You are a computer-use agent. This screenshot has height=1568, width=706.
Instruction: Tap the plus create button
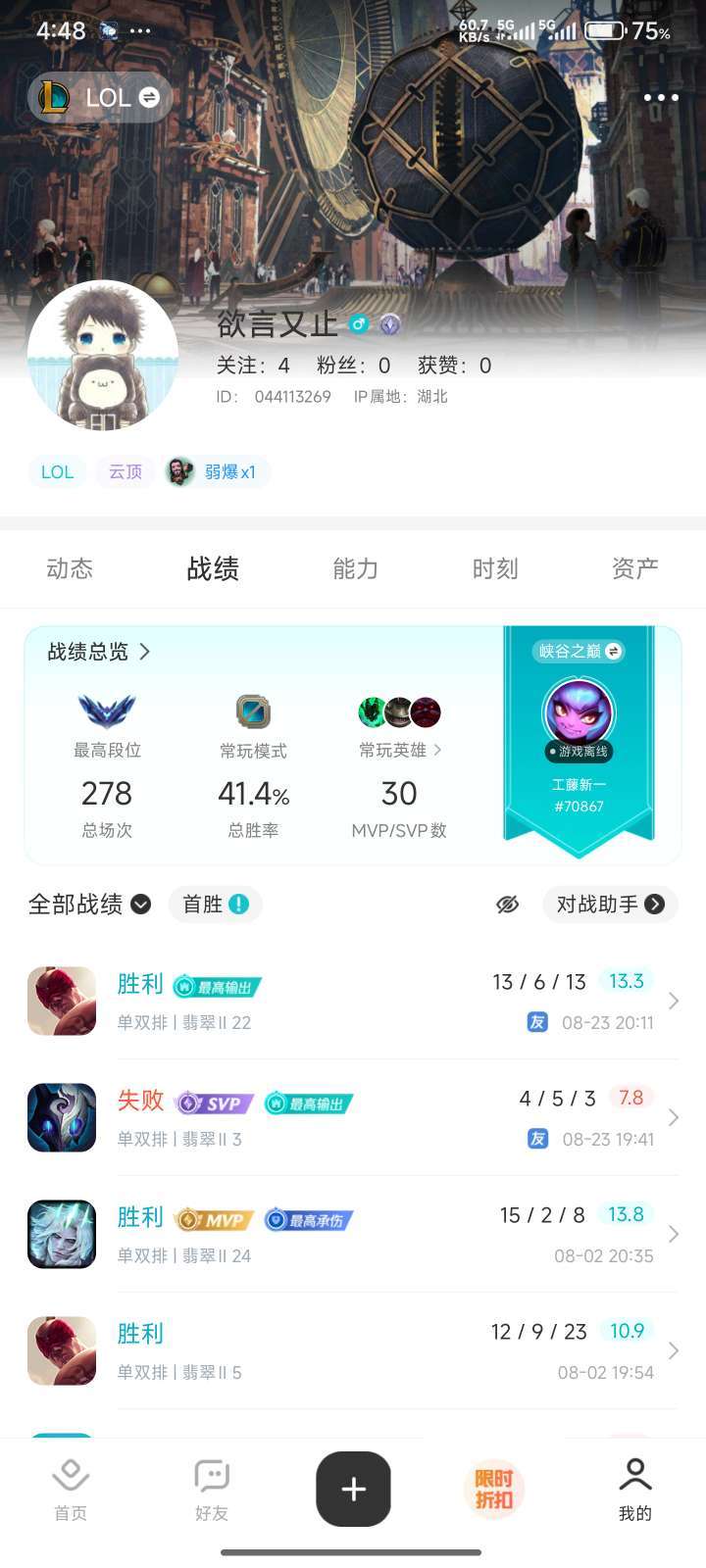(353, 1489)
